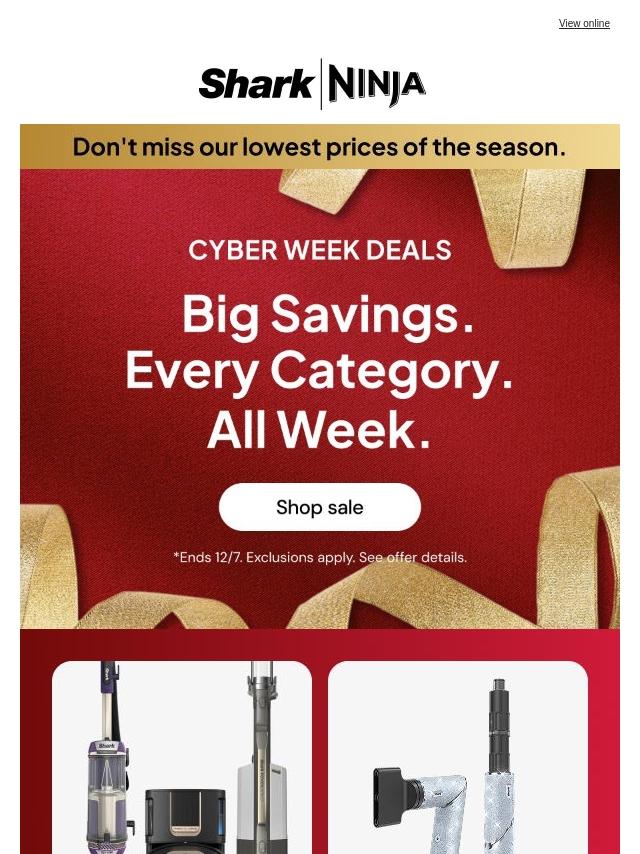Screen dimensions: 640x854
Task: Open the View online link
Action: (584, 23)
